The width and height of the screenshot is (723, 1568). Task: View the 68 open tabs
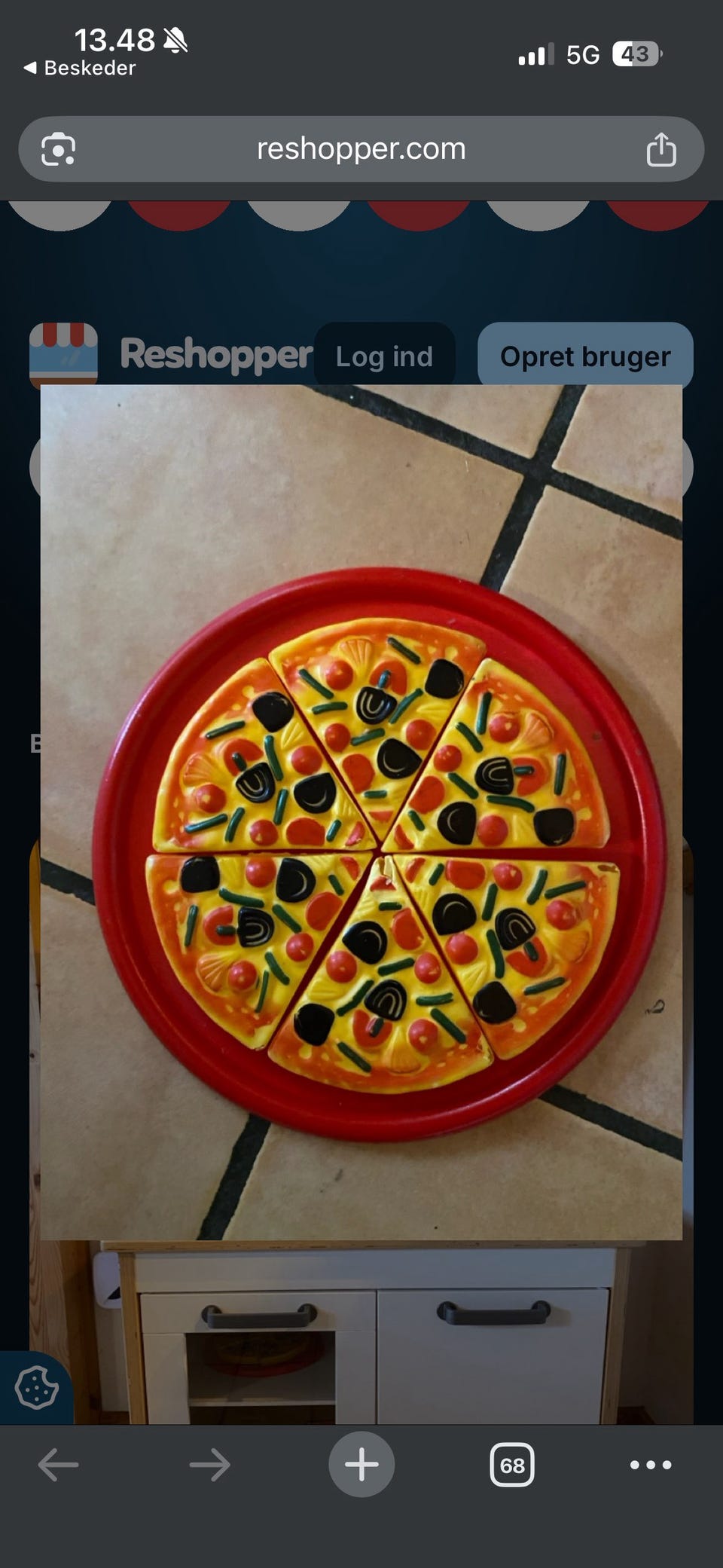[x=512, y=1464]
